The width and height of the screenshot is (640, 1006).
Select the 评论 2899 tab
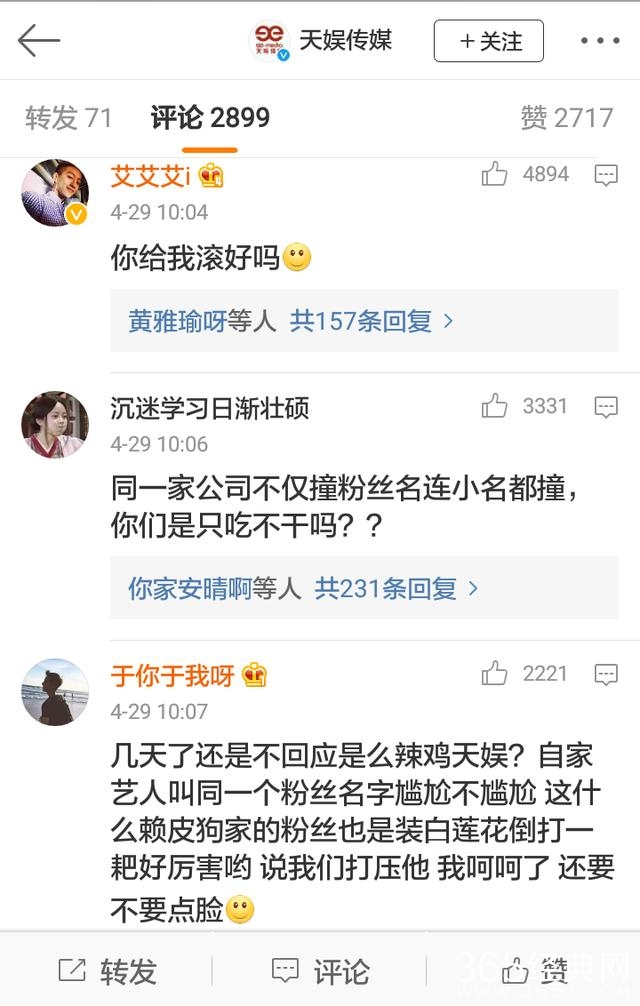(210, 118)
